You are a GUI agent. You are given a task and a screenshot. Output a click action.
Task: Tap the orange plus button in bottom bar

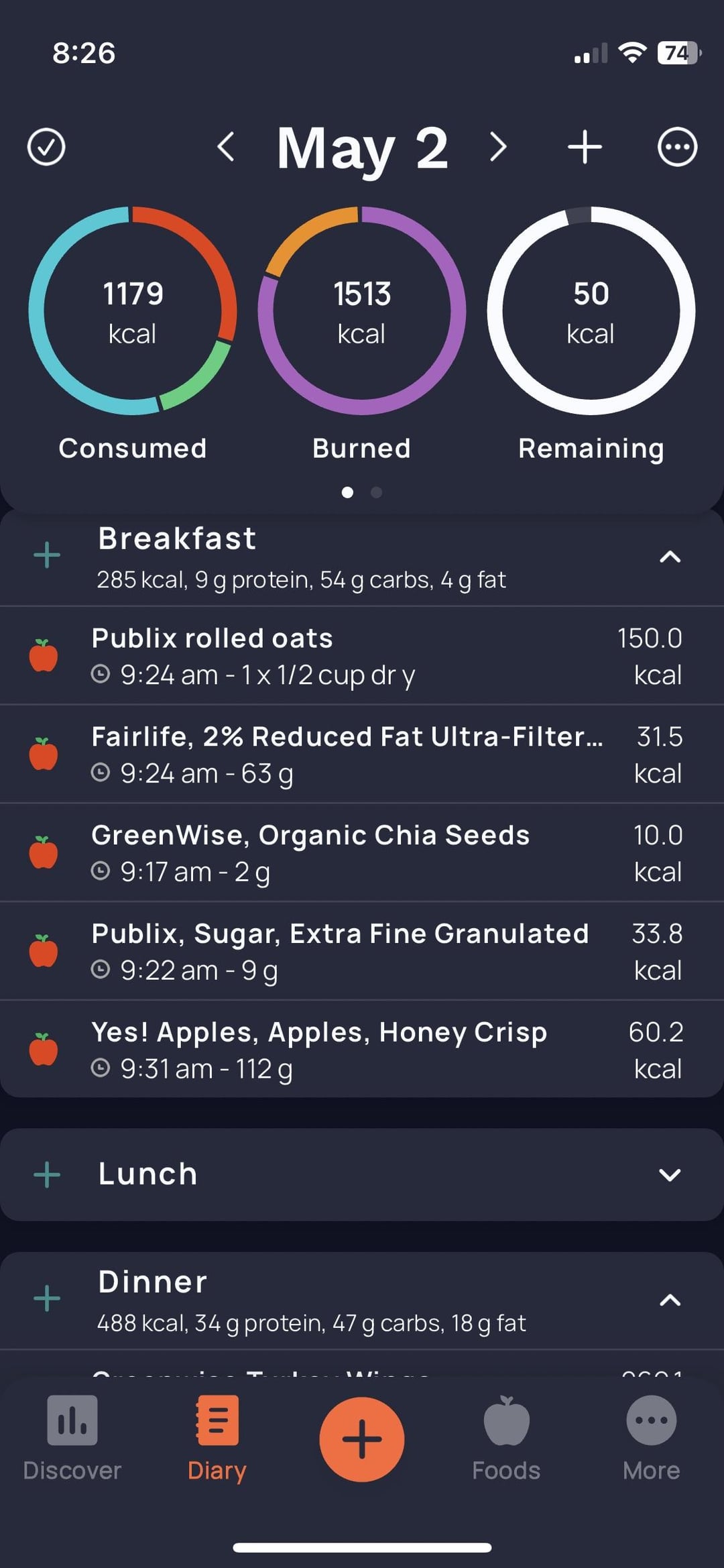point(362,1439)
